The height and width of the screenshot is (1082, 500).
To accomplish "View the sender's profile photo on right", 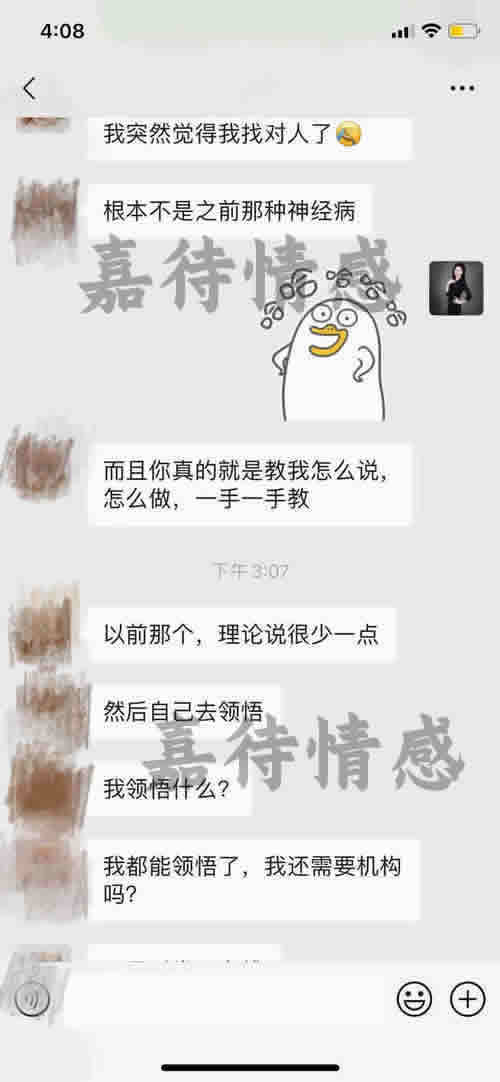I will pyautogui.click(x=456, y=288).
